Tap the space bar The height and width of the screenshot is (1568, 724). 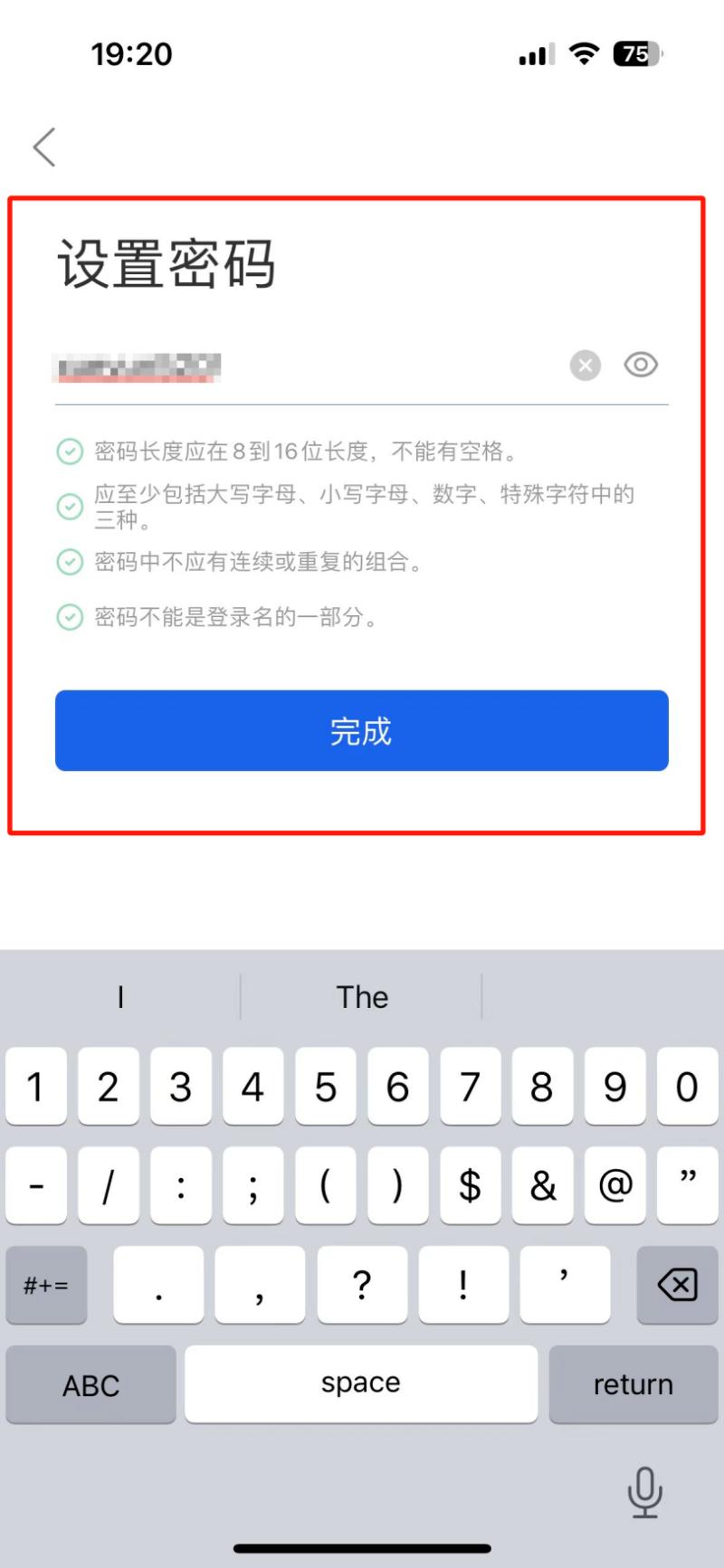(x=360, y=1384)
